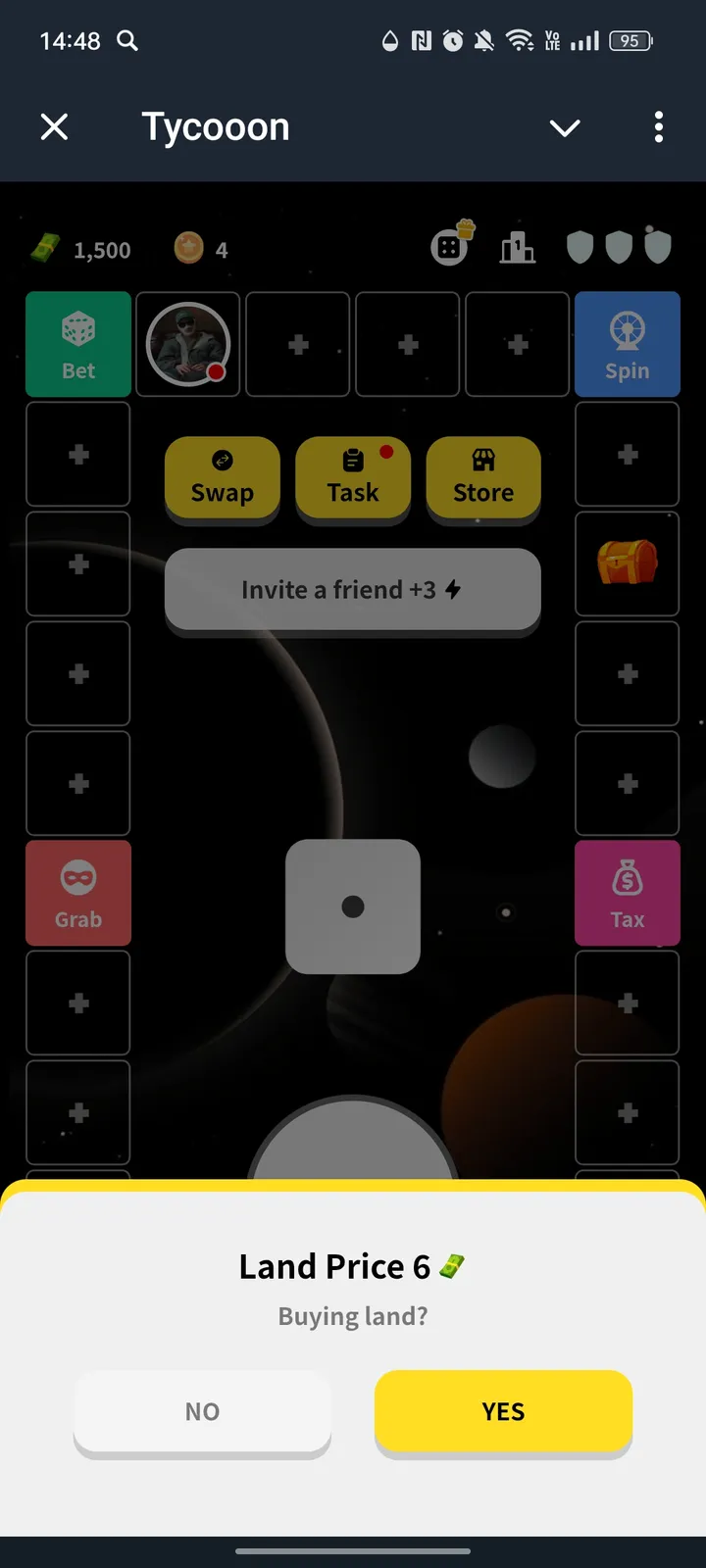Screen dimensions: 706x1568
Task: Decline the land purchase with NO
Action: (202, 1411)
